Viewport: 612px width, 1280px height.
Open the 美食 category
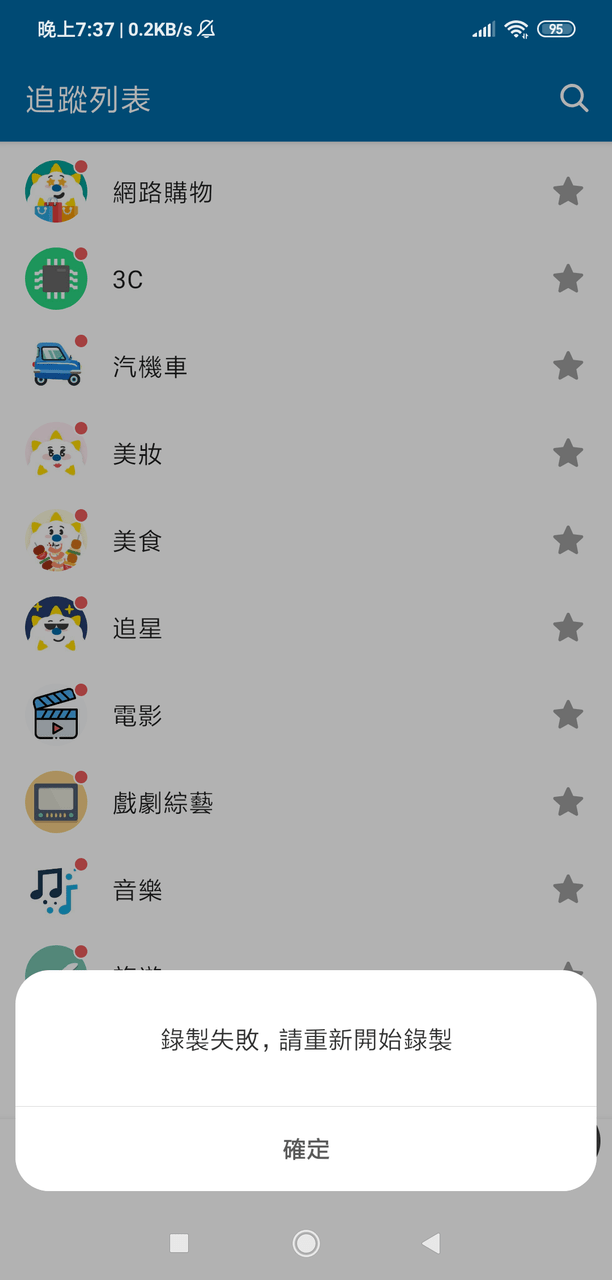click(137, 541)
